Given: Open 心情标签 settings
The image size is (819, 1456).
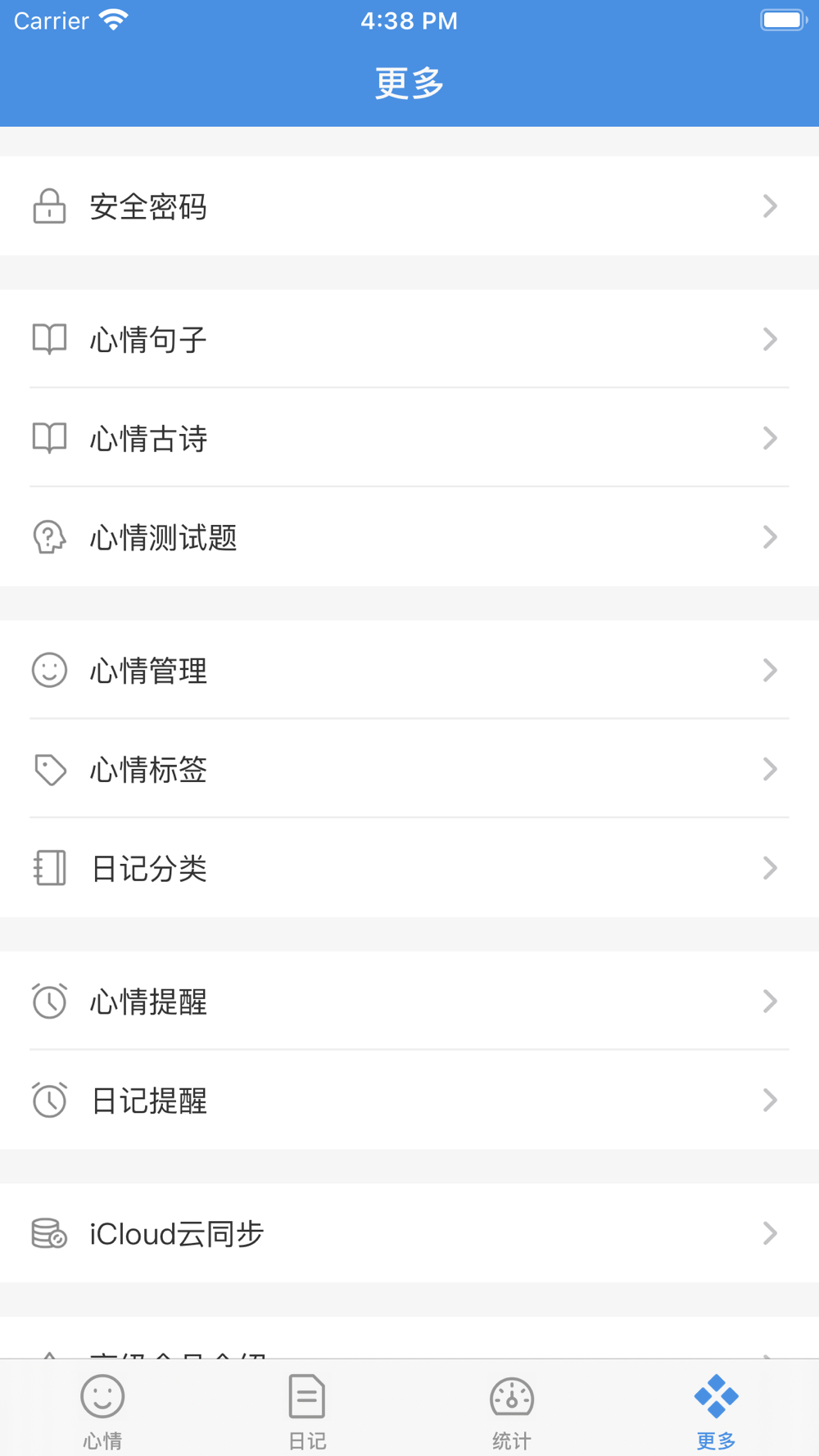Looking at the screenshot, I should point(409,769).
